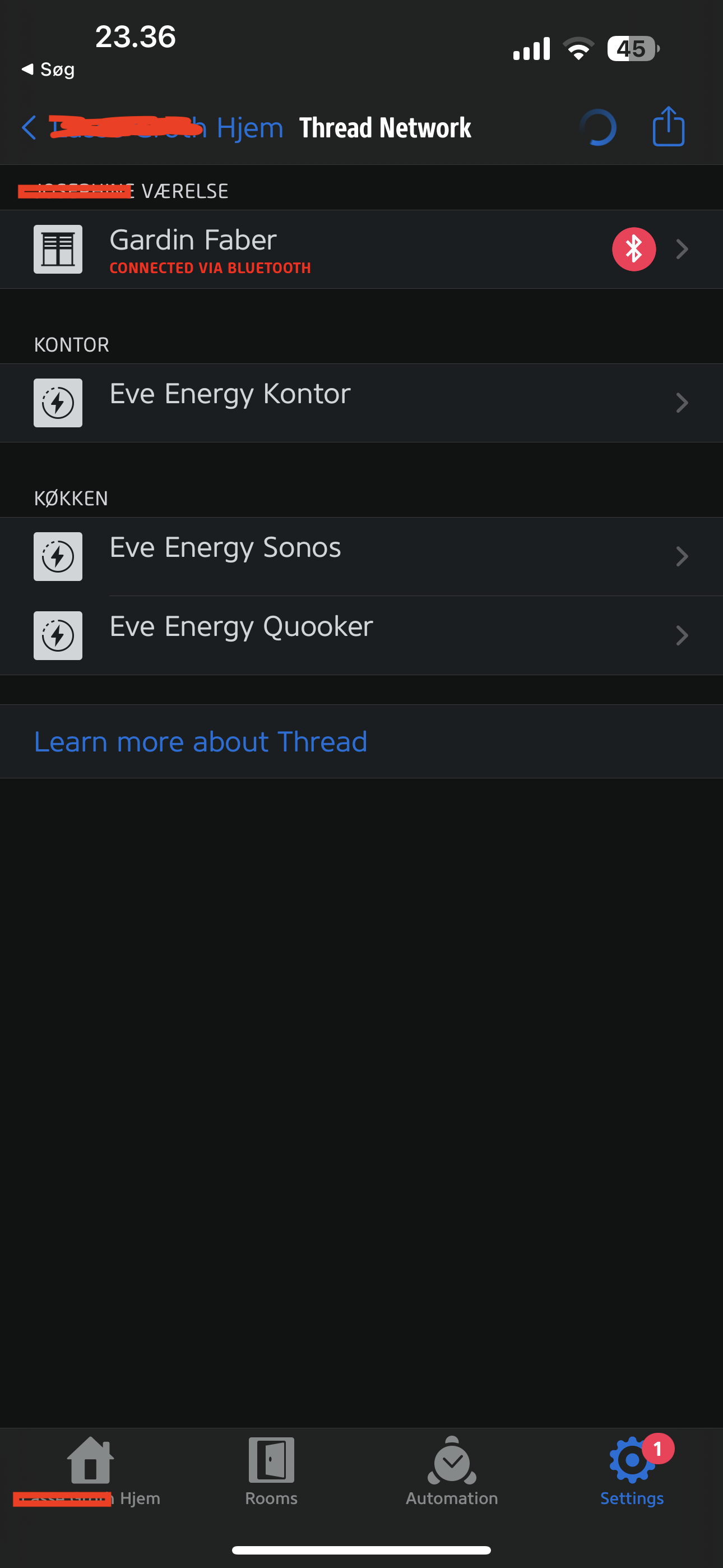Open Eve Energy Sonos details

[x=361, y=556]
